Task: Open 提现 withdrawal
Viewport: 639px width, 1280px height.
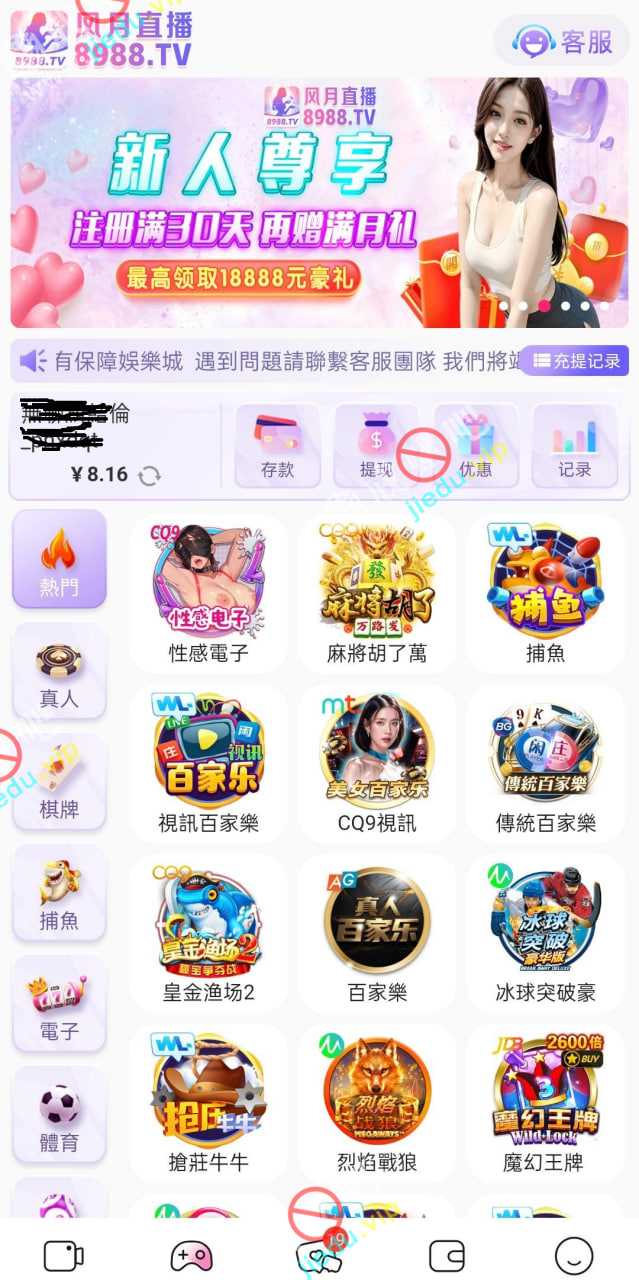Action: 376,446
